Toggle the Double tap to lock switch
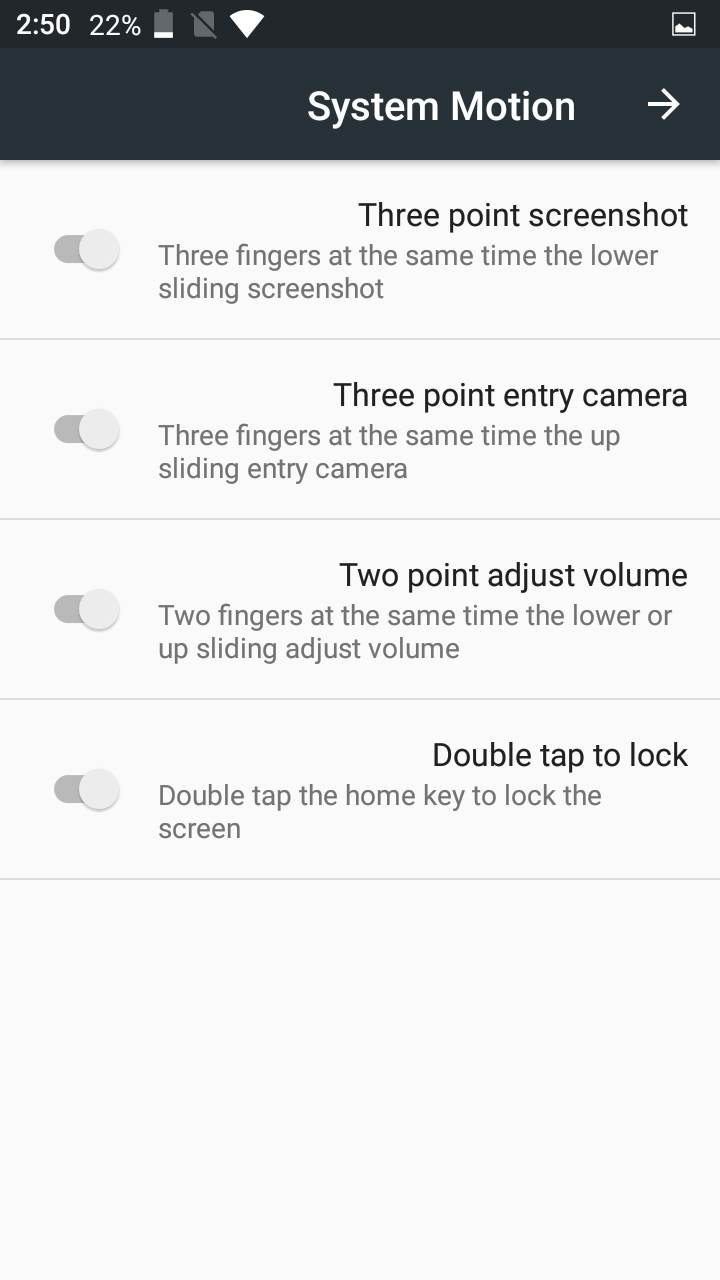The image size is (720, 1280). [86, 789]
